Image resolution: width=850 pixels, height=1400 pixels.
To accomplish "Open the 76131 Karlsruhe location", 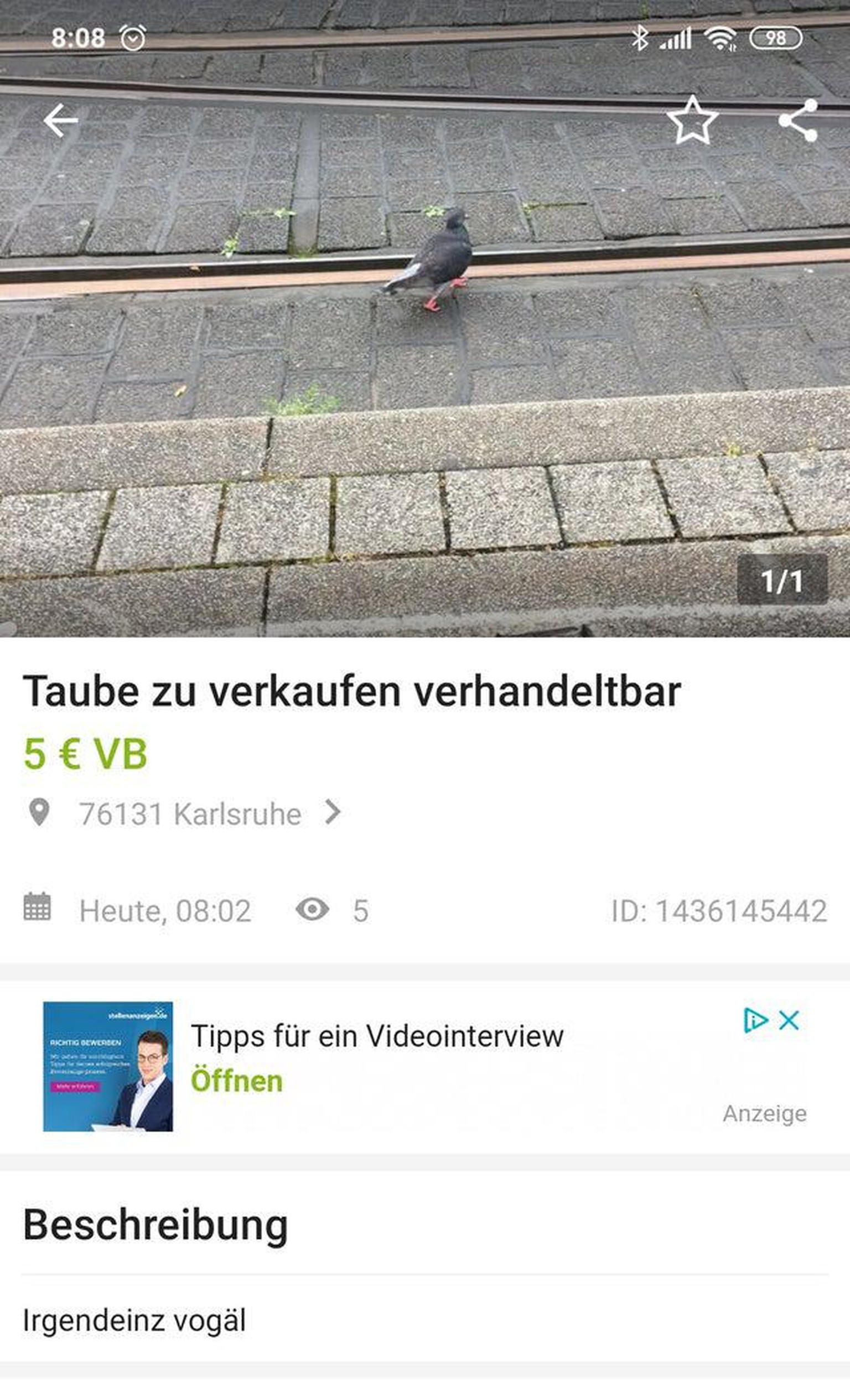I will coord(190,813).
